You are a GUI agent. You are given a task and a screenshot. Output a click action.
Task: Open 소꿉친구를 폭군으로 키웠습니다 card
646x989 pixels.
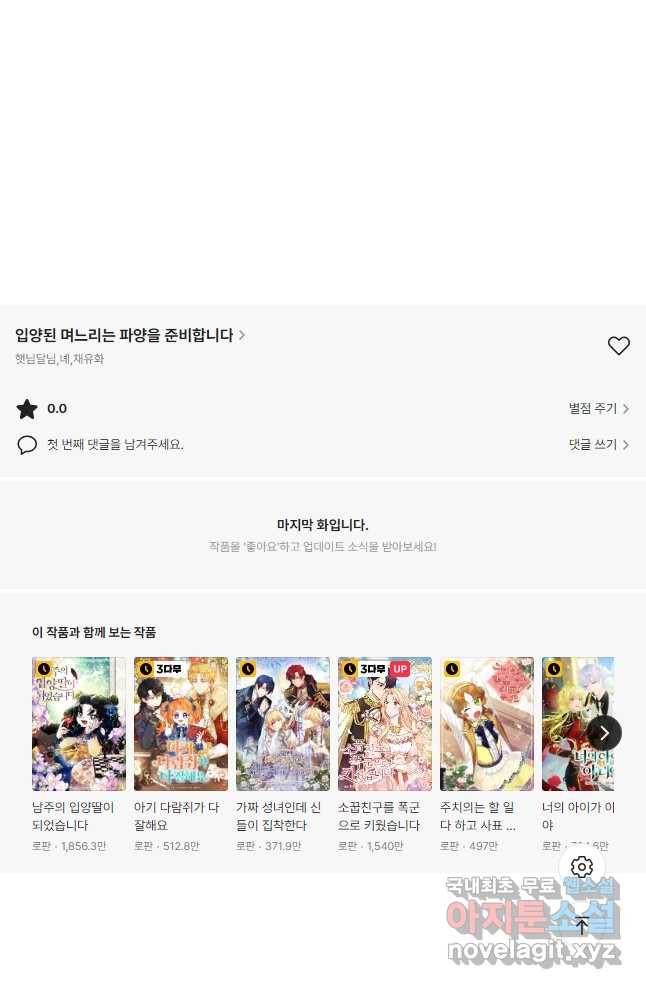click(385, 724)
